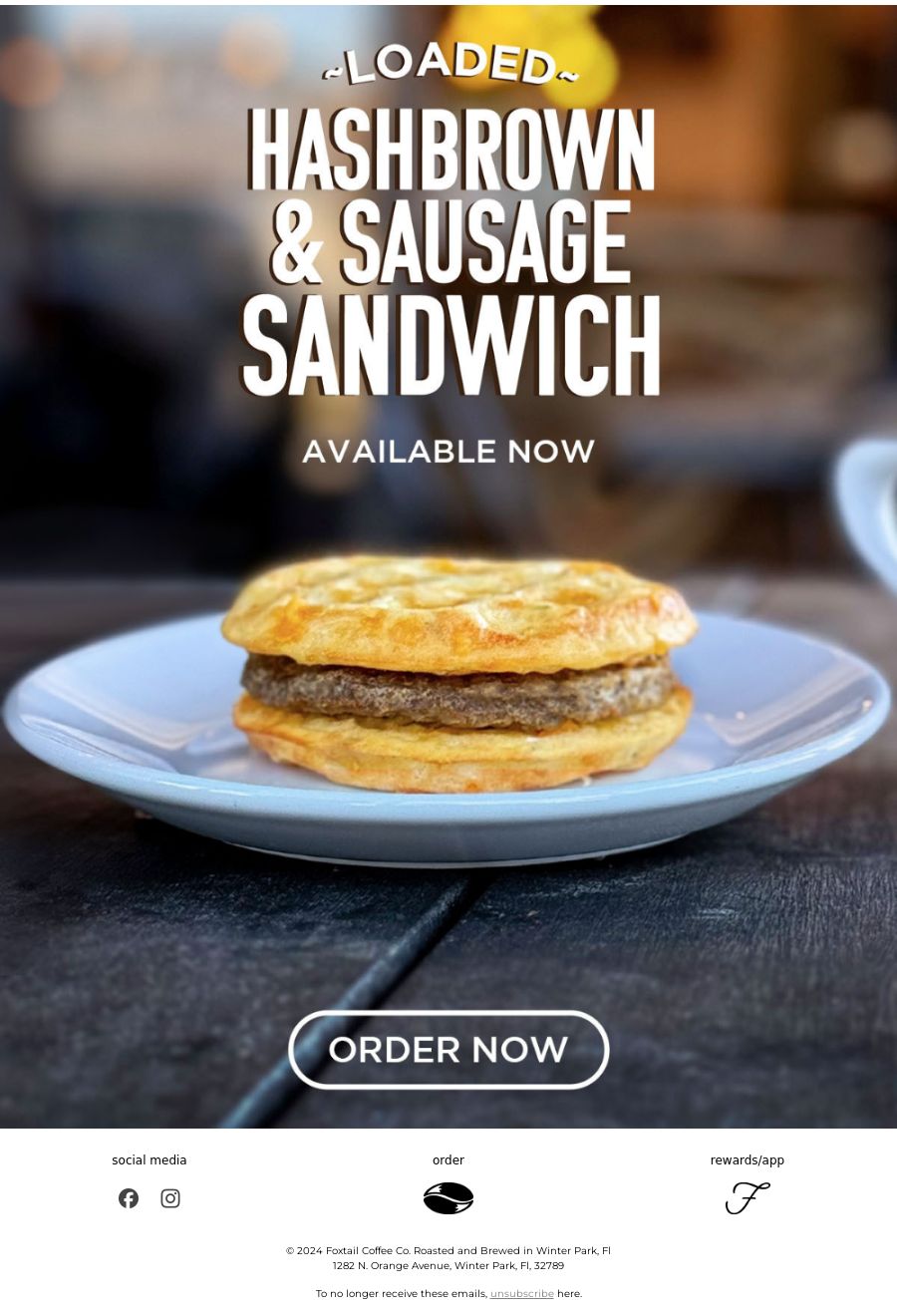Tap the coffee bean icon under order
The width and height of the screenshot is (897, 1316).
coord(448,1198)
